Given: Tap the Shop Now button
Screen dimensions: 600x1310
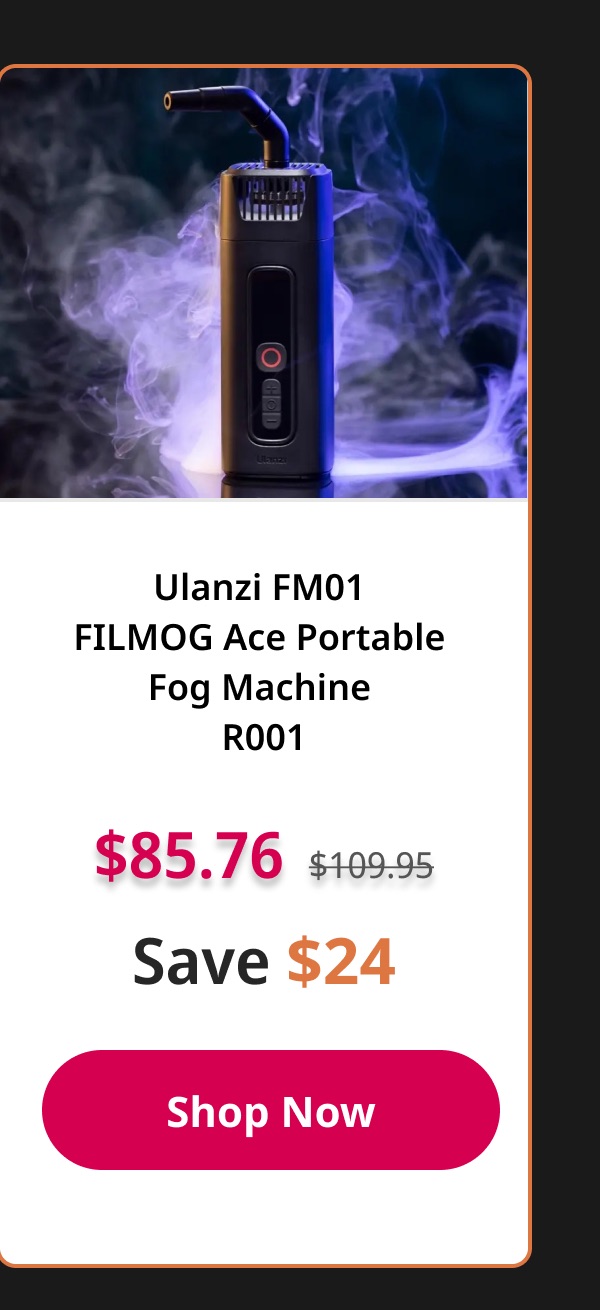Looking at the screenshot, I should (x=270, y=1110).
